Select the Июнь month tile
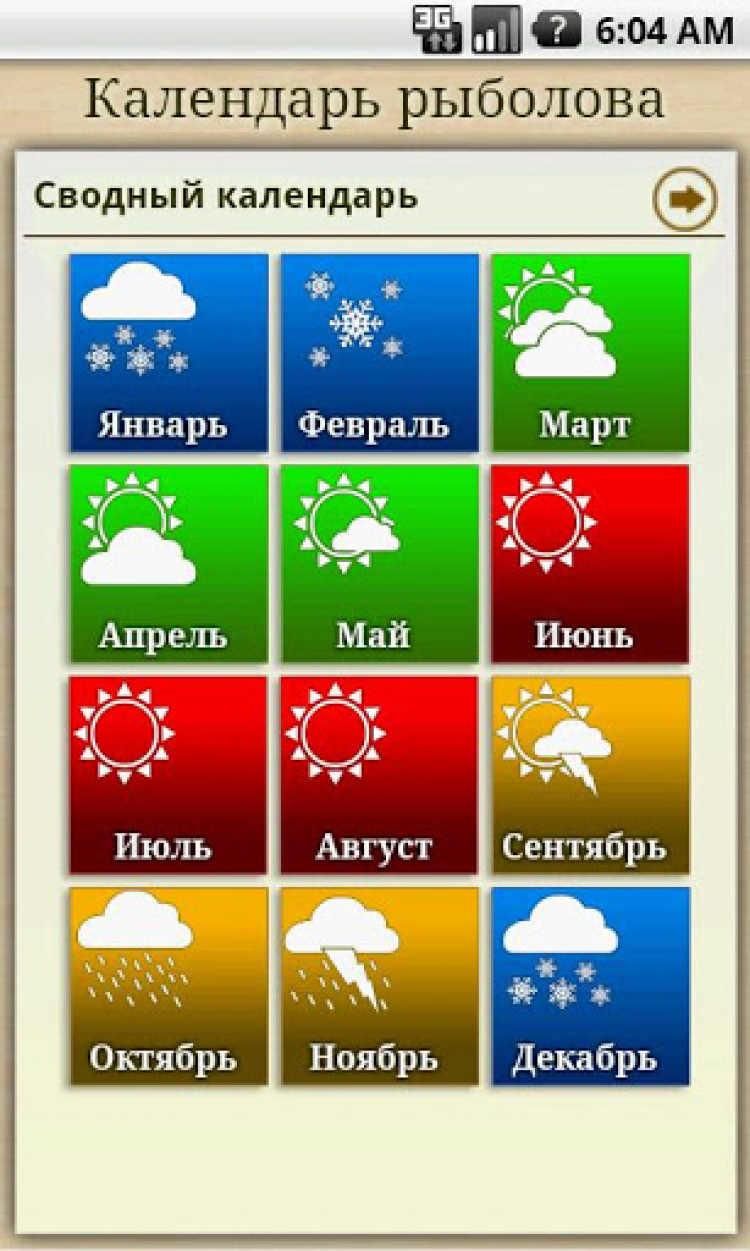 590,563
